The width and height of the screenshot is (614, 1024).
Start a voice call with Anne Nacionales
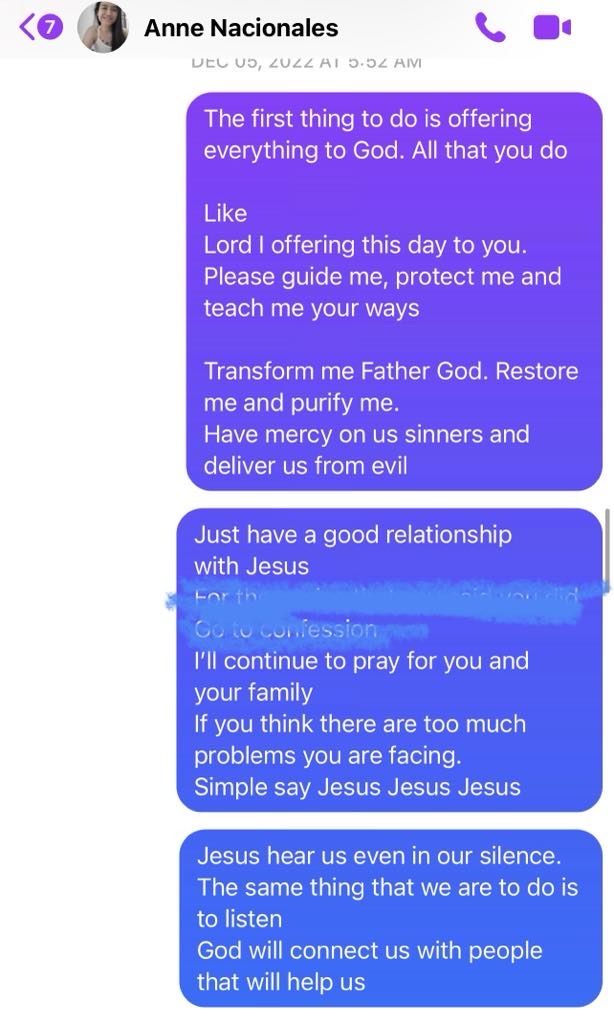pyautogui.click(x=490, y=27)
